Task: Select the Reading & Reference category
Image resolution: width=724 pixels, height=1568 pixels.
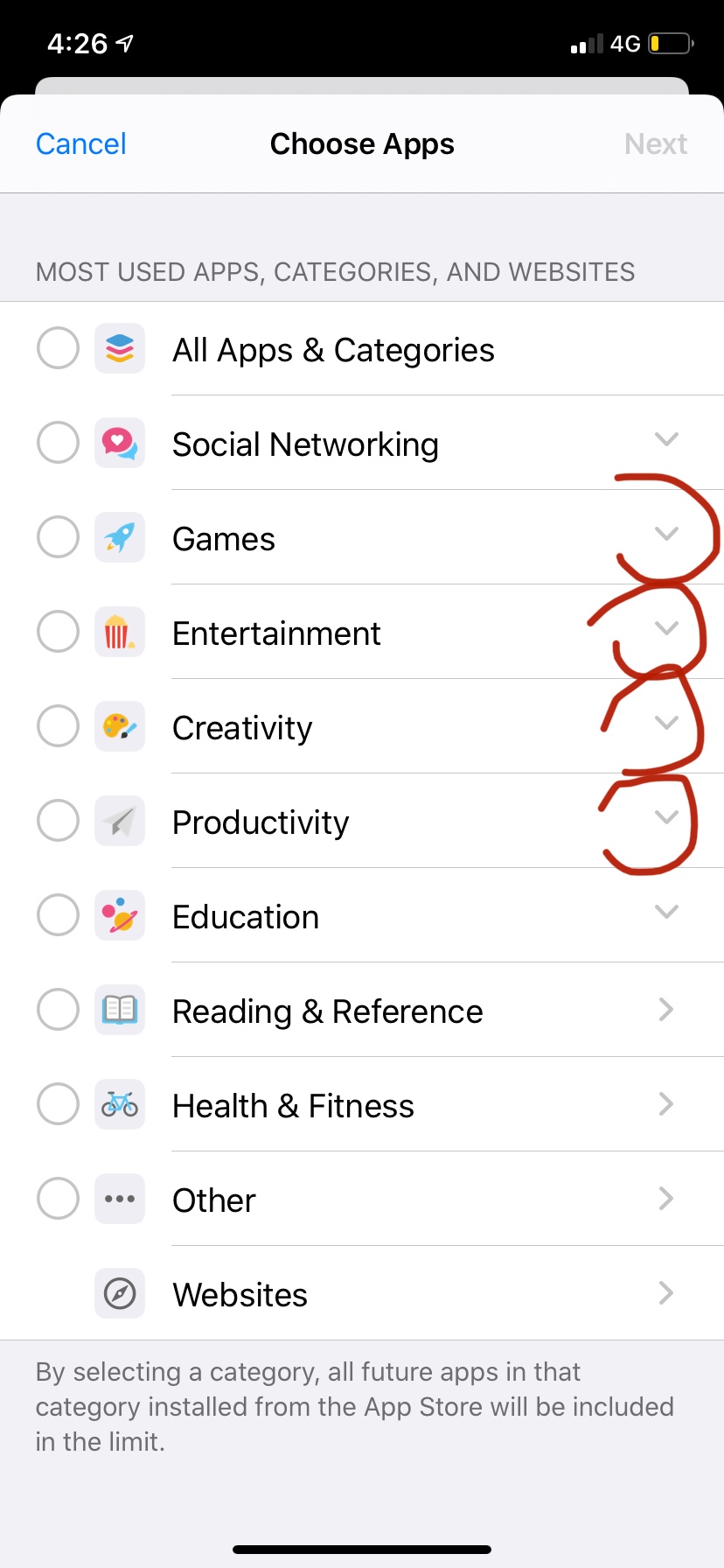Action: tap(58, 1010)
